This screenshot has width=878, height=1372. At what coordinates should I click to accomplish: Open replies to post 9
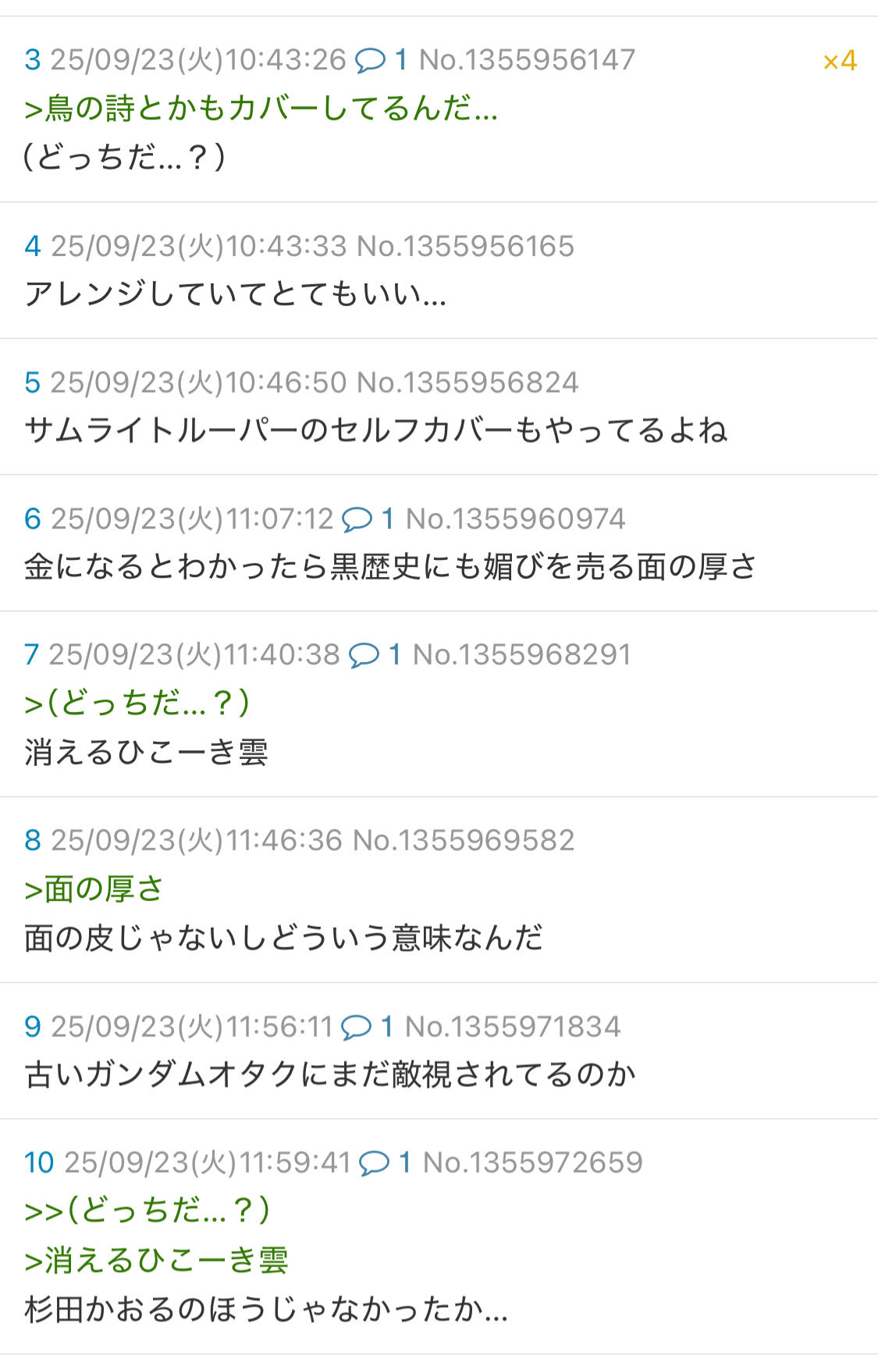[x=367, y=1027]
